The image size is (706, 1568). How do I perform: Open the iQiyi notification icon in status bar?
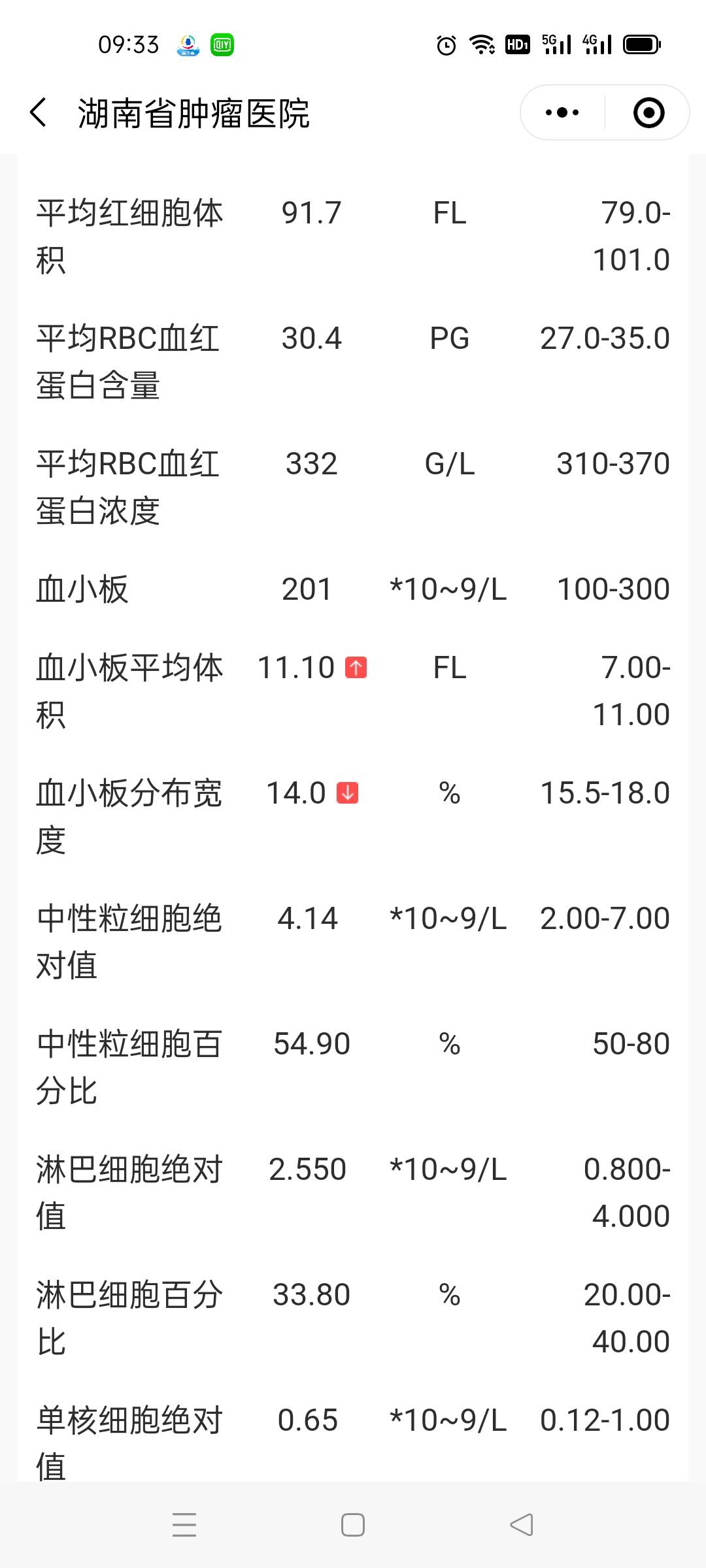pos(222,44)
